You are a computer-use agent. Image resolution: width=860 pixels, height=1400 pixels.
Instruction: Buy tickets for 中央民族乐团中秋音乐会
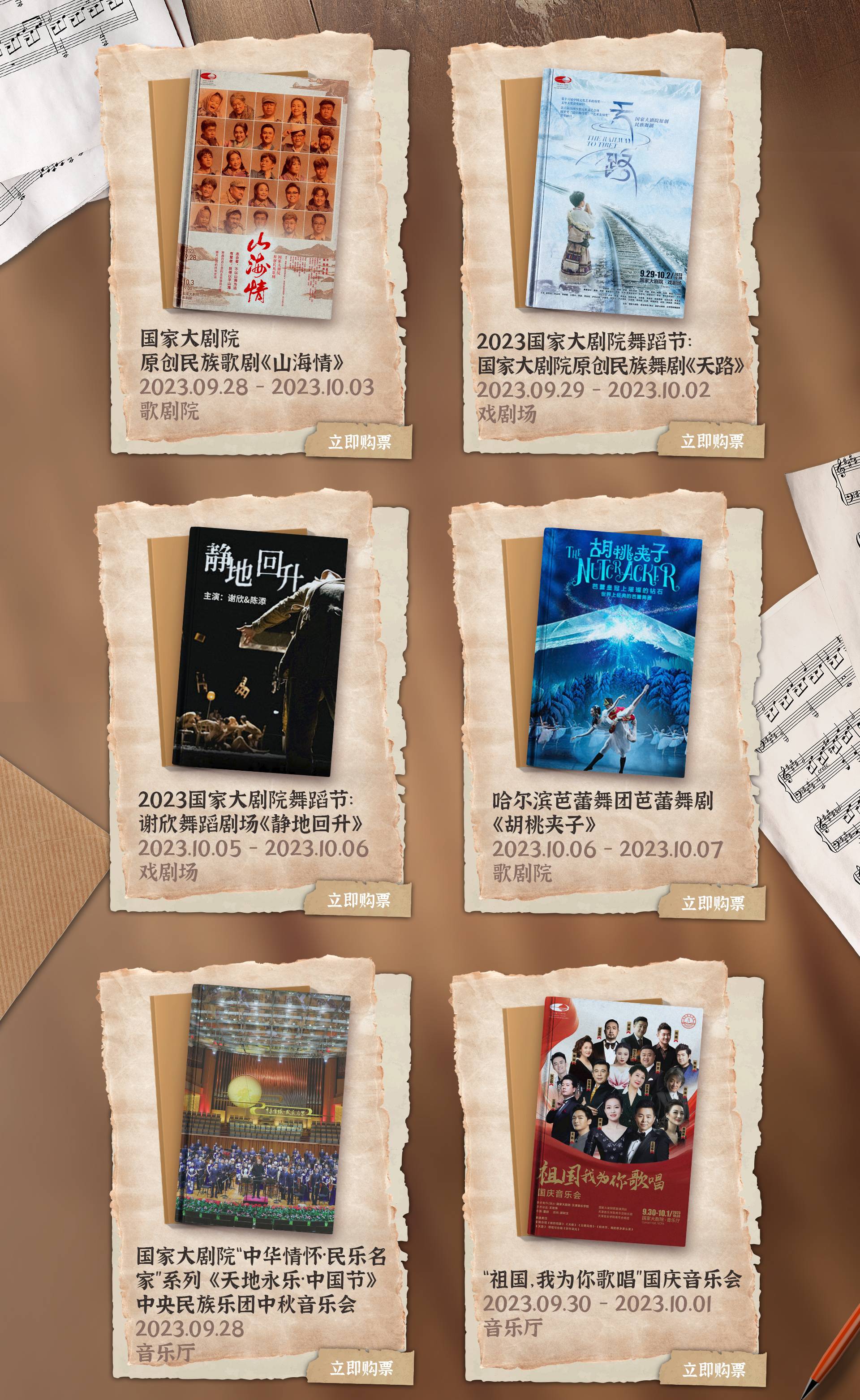coord(361,1368)
